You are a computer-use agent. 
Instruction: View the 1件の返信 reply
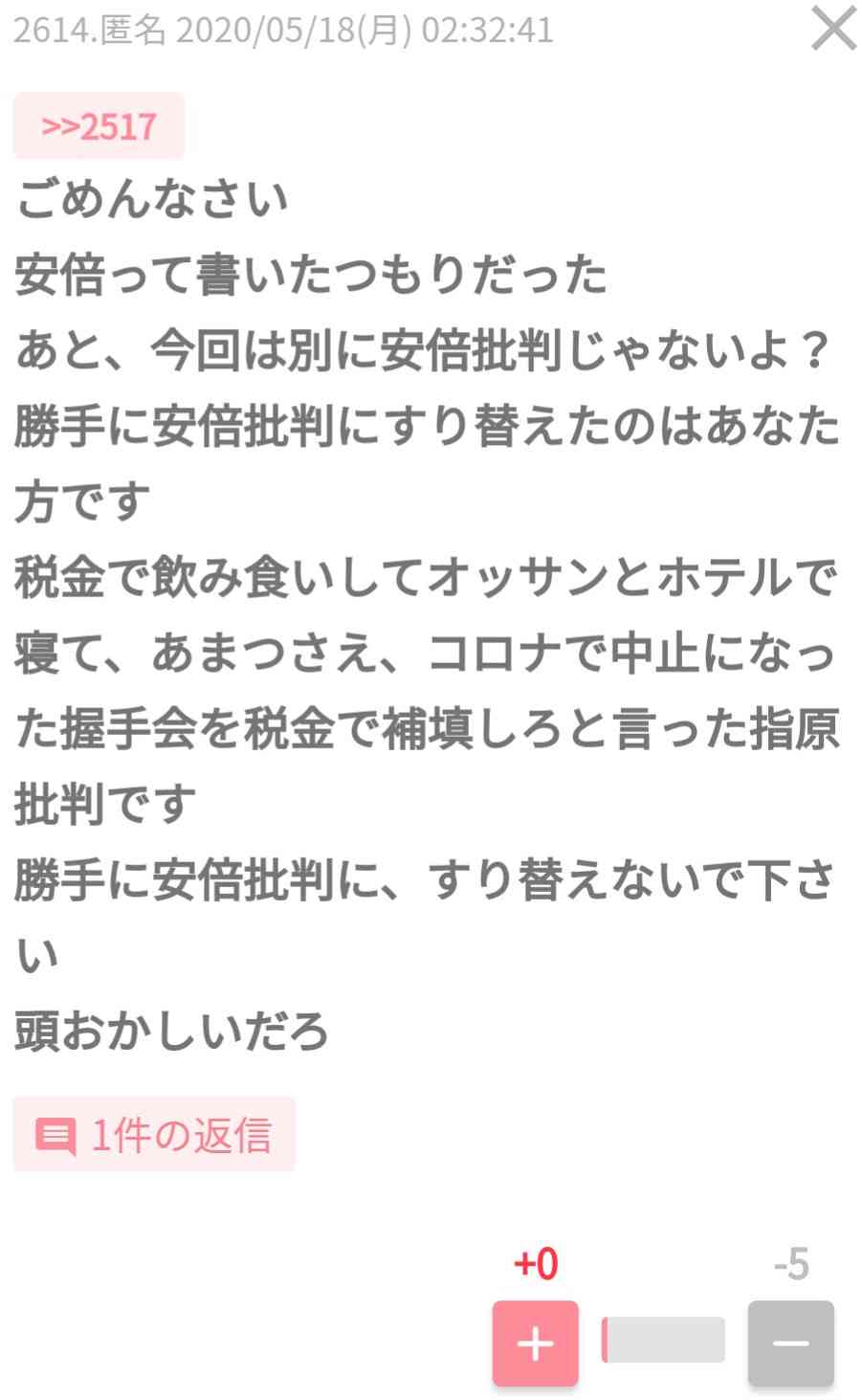pos(154,1135)
